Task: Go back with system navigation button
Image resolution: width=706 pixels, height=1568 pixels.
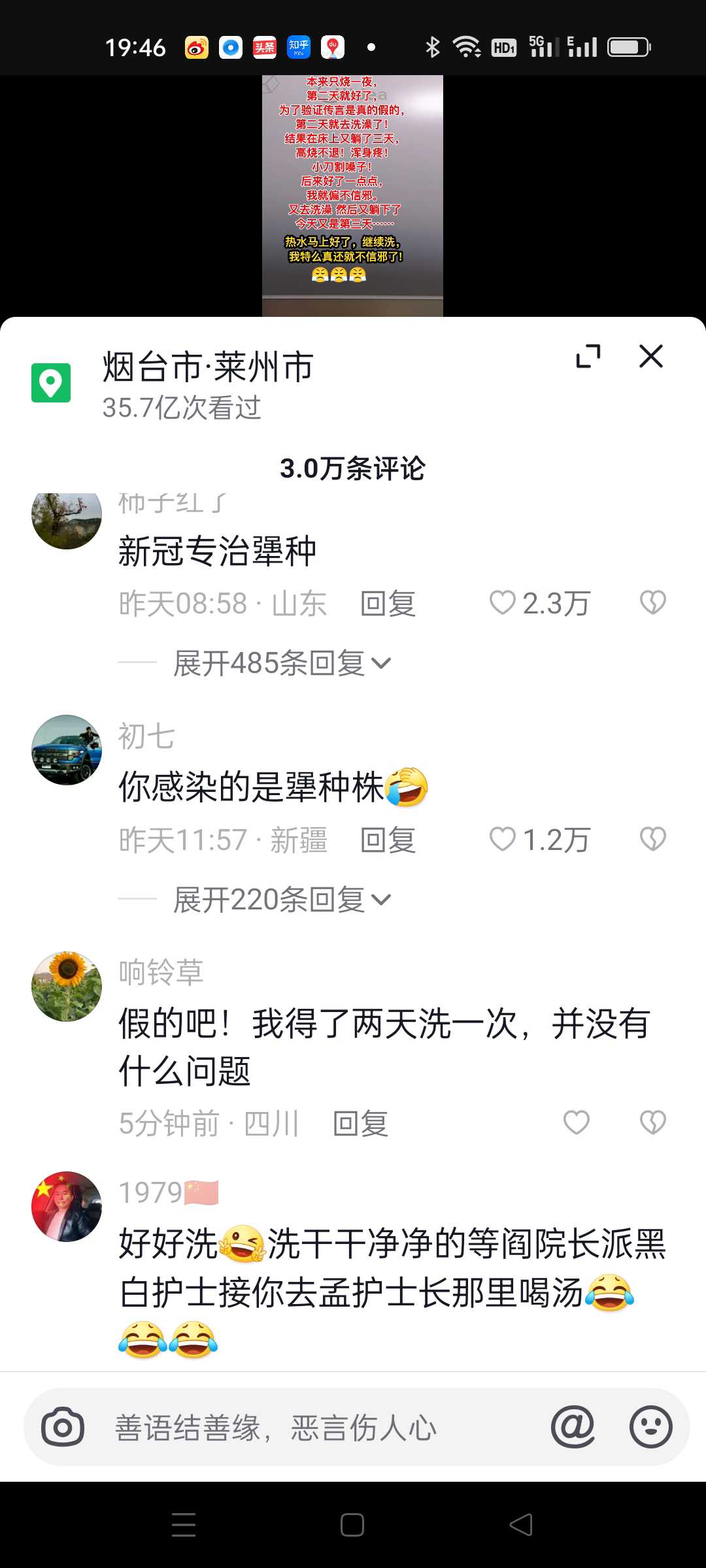Action: click(x=521, y=1525)
